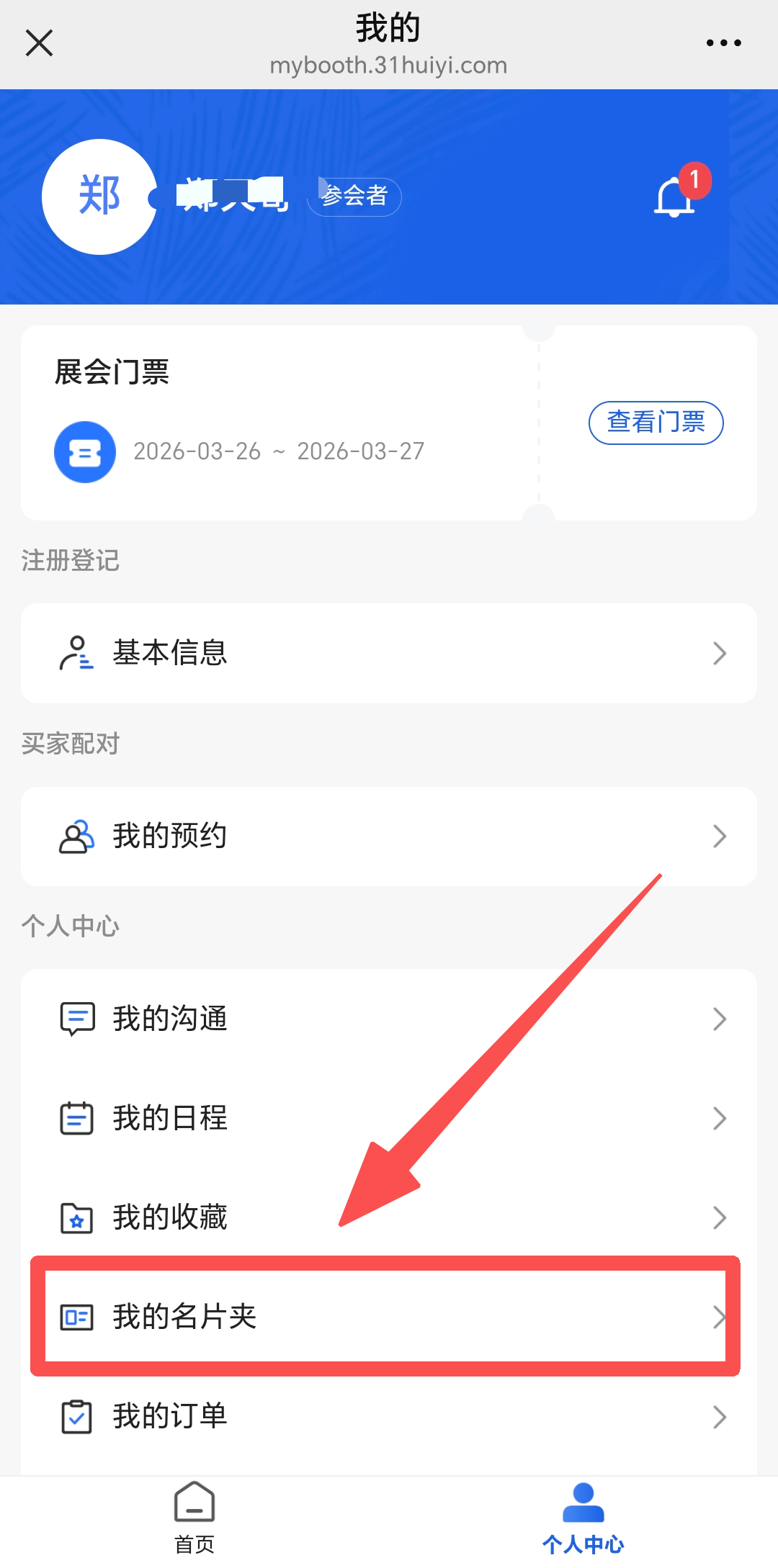Screen dimensions: 778x1568
Task: Open the notifications bell
Action: point(675,196)
